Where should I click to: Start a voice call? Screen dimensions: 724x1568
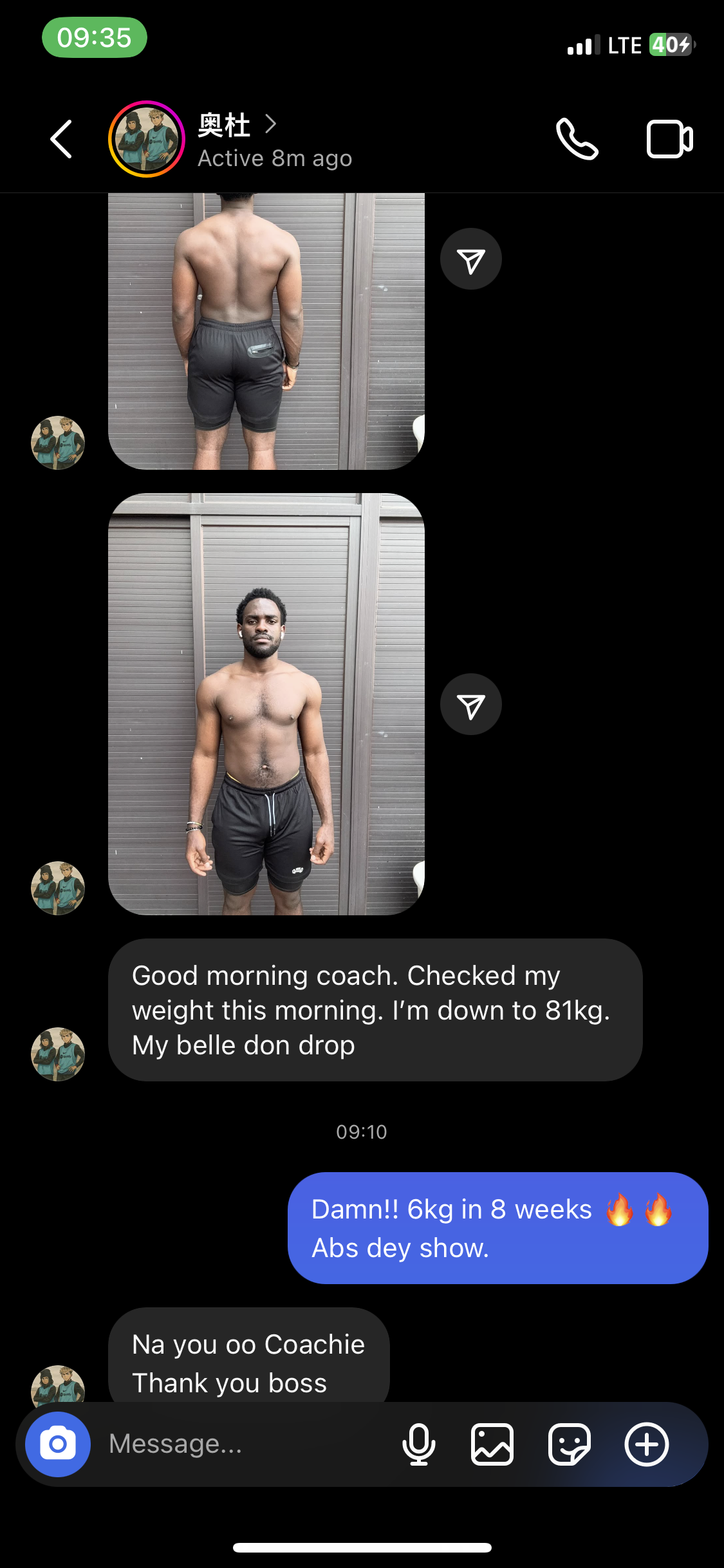click(577, 139)
